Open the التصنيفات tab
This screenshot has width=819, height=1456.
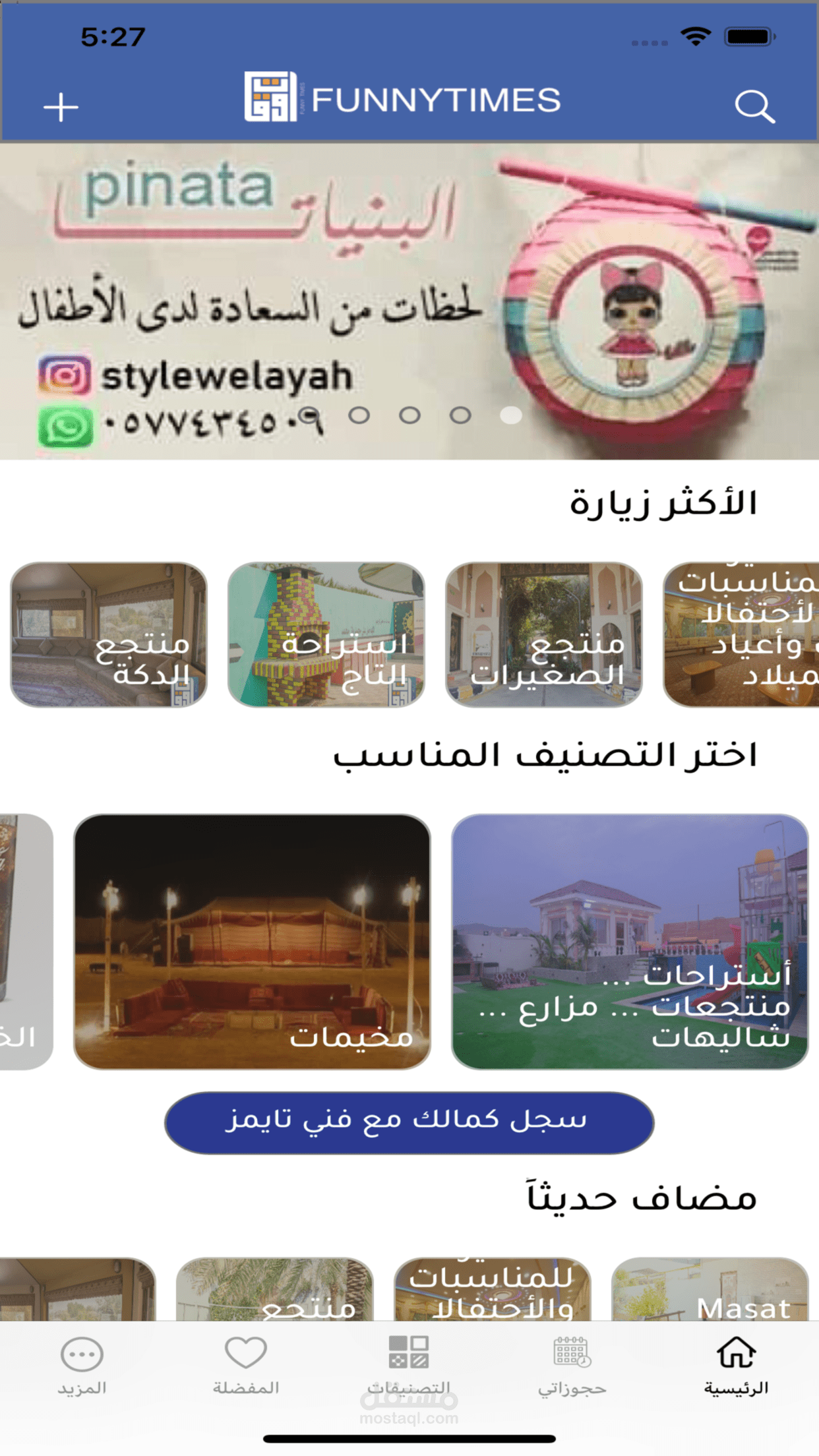point(409,1365)
